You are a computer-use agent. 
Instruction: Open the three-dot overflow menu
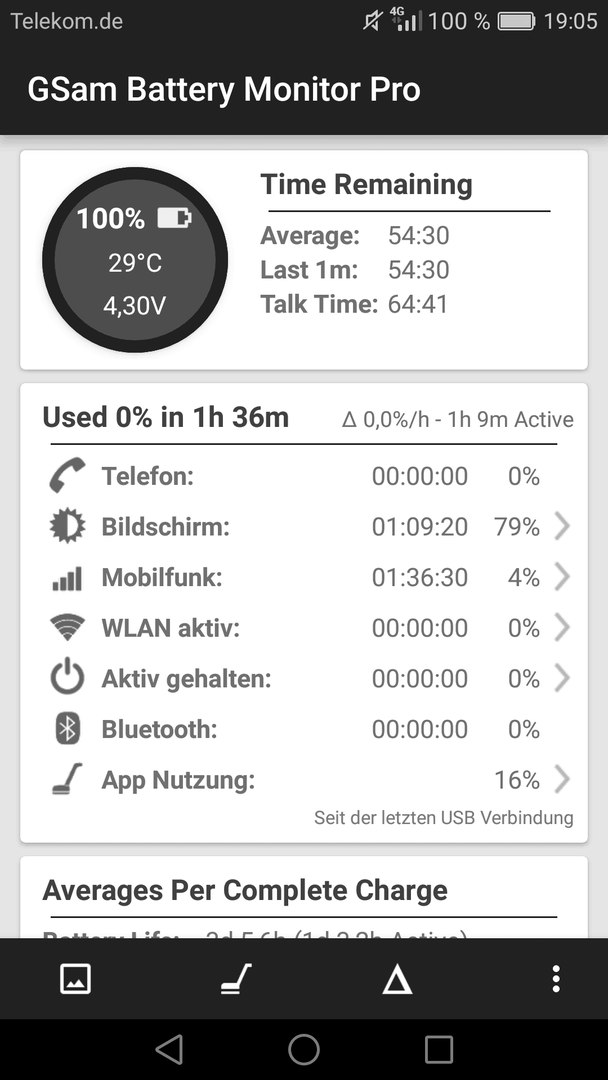click(556, 979)
